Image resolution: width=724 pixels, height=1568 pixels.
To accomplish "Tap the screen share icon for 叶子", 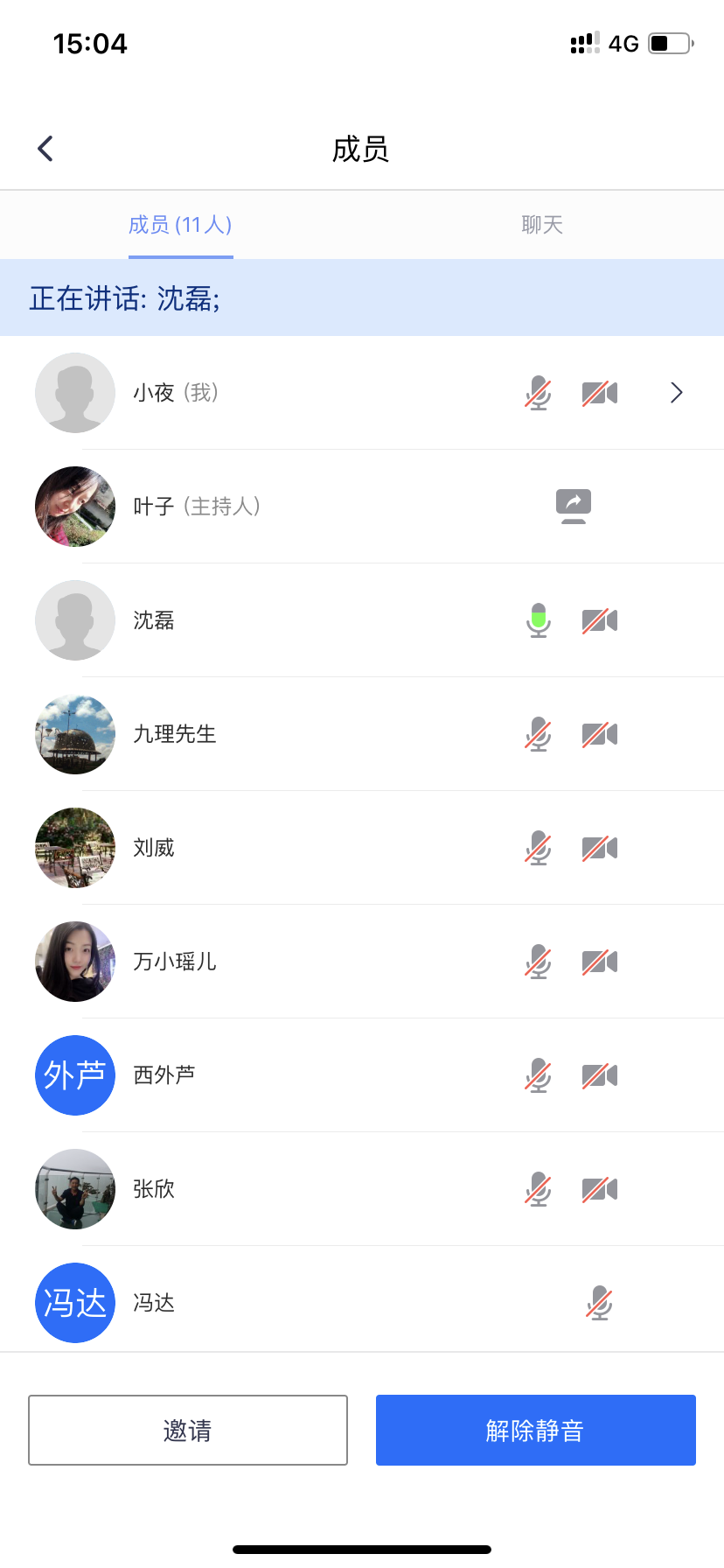I will click(574, 507).
